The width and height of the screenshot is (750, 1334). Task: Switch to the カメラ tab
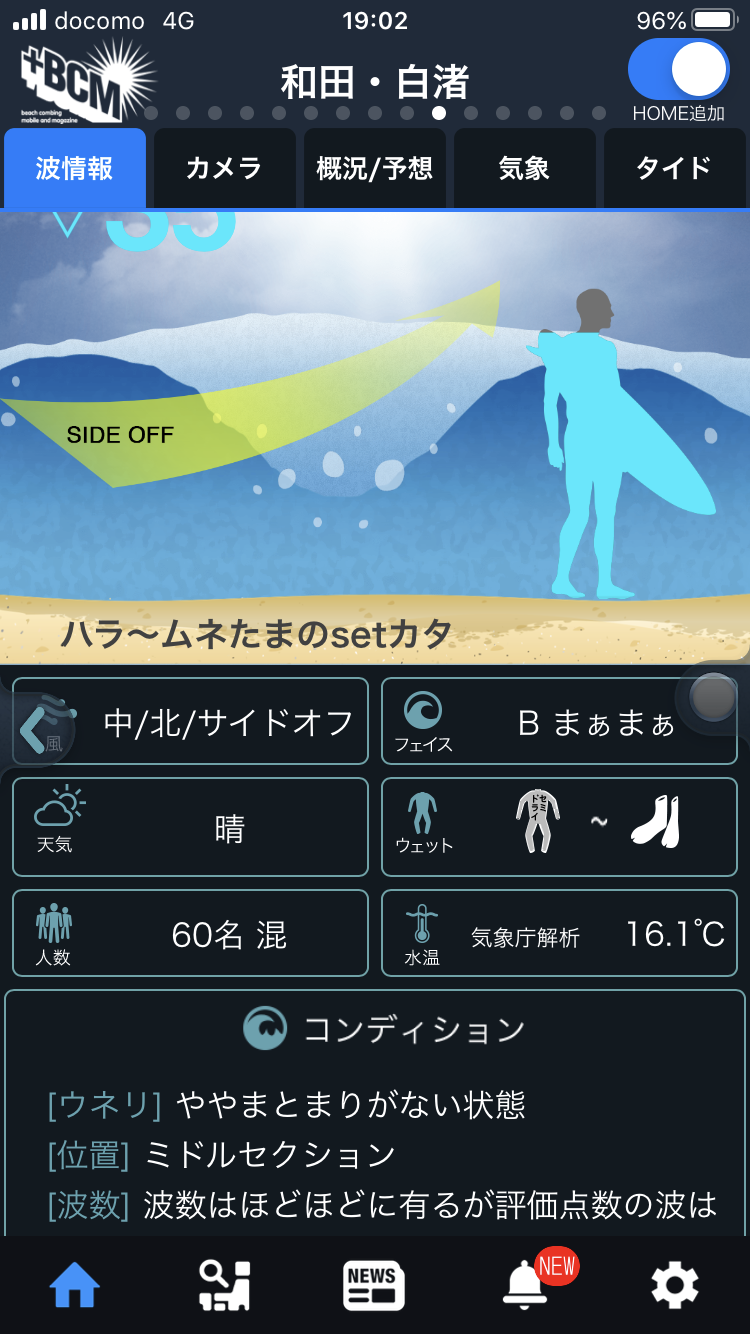224,168
